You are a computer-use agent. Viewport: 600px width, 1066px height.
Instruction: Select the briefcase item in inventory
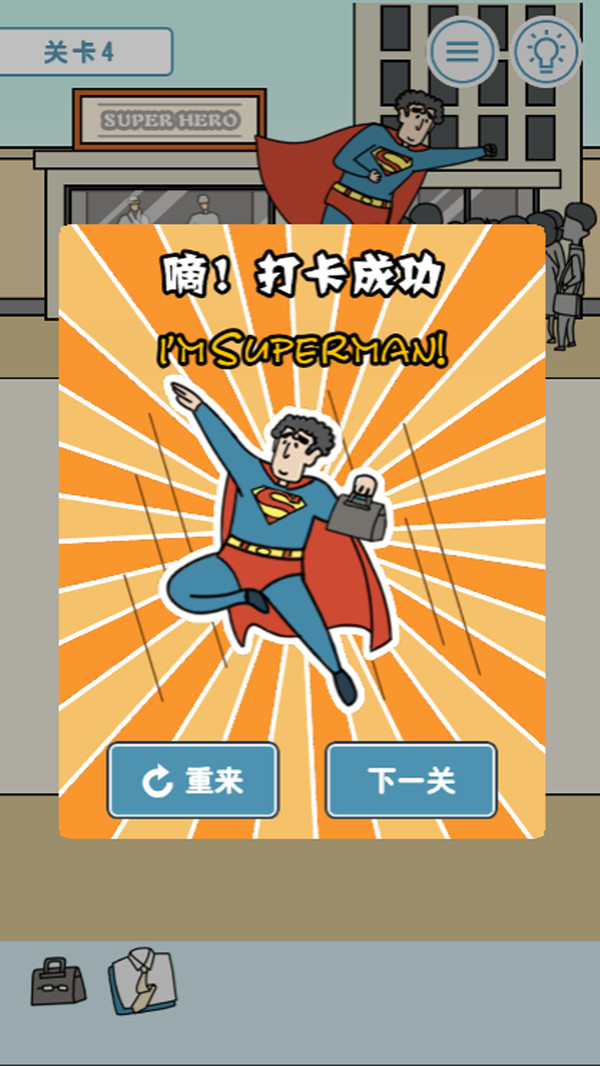click(x=57, y=981)
